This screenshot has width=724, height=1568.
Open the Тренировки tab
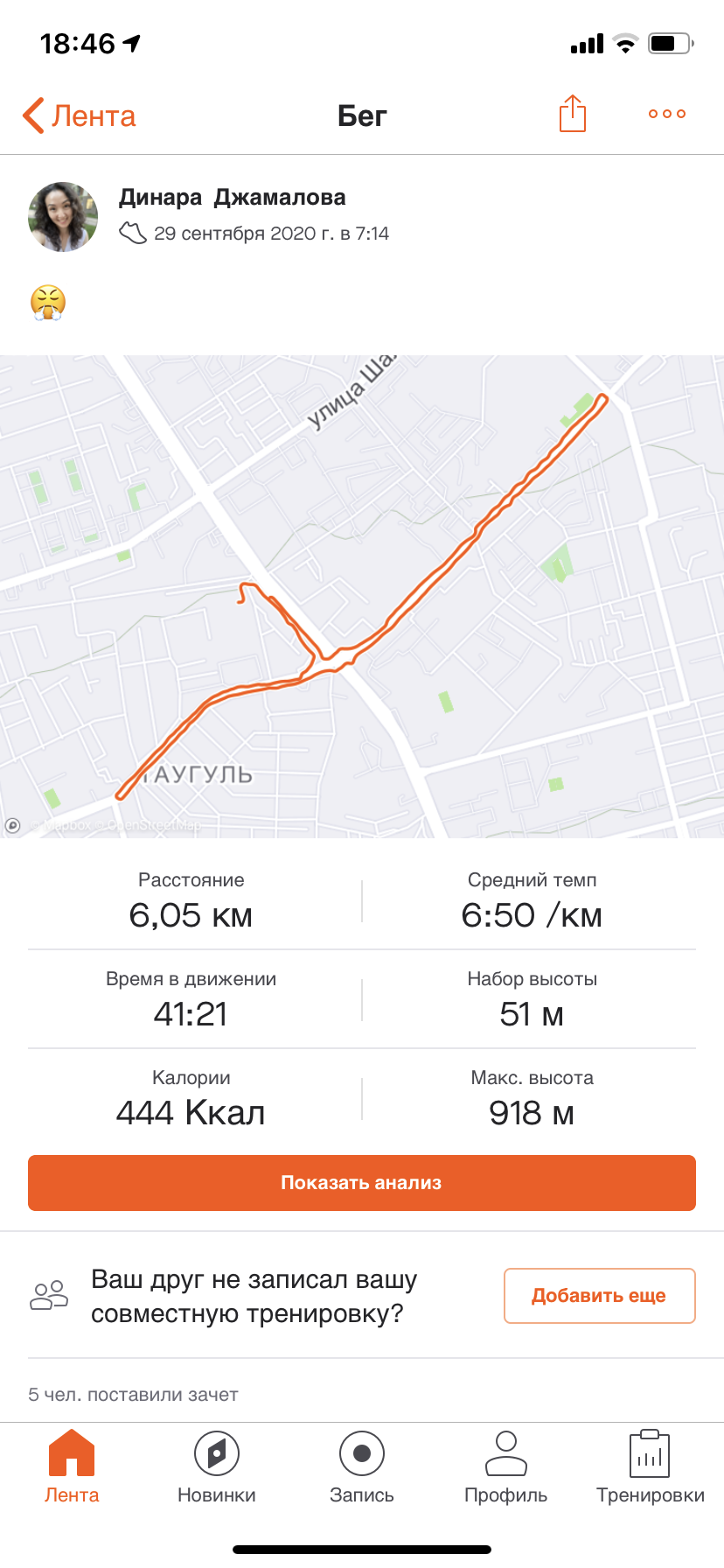651,1466
